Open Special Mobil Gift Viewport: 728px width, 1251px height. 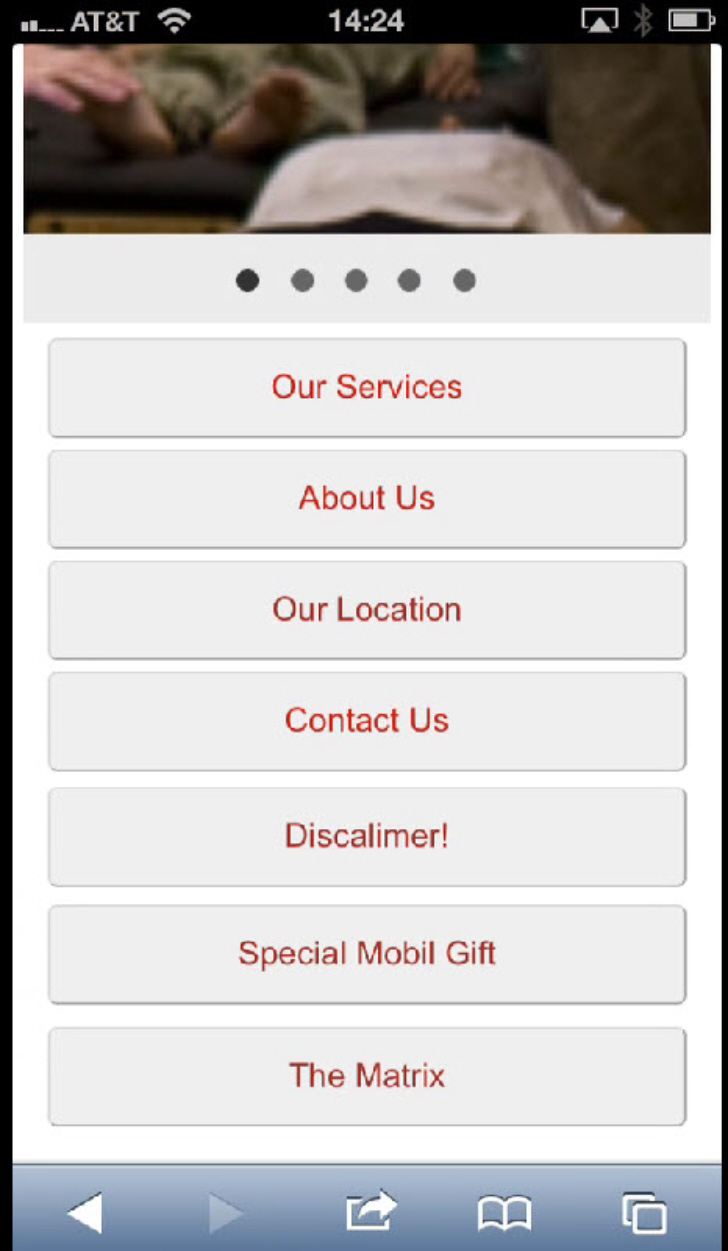367,953
